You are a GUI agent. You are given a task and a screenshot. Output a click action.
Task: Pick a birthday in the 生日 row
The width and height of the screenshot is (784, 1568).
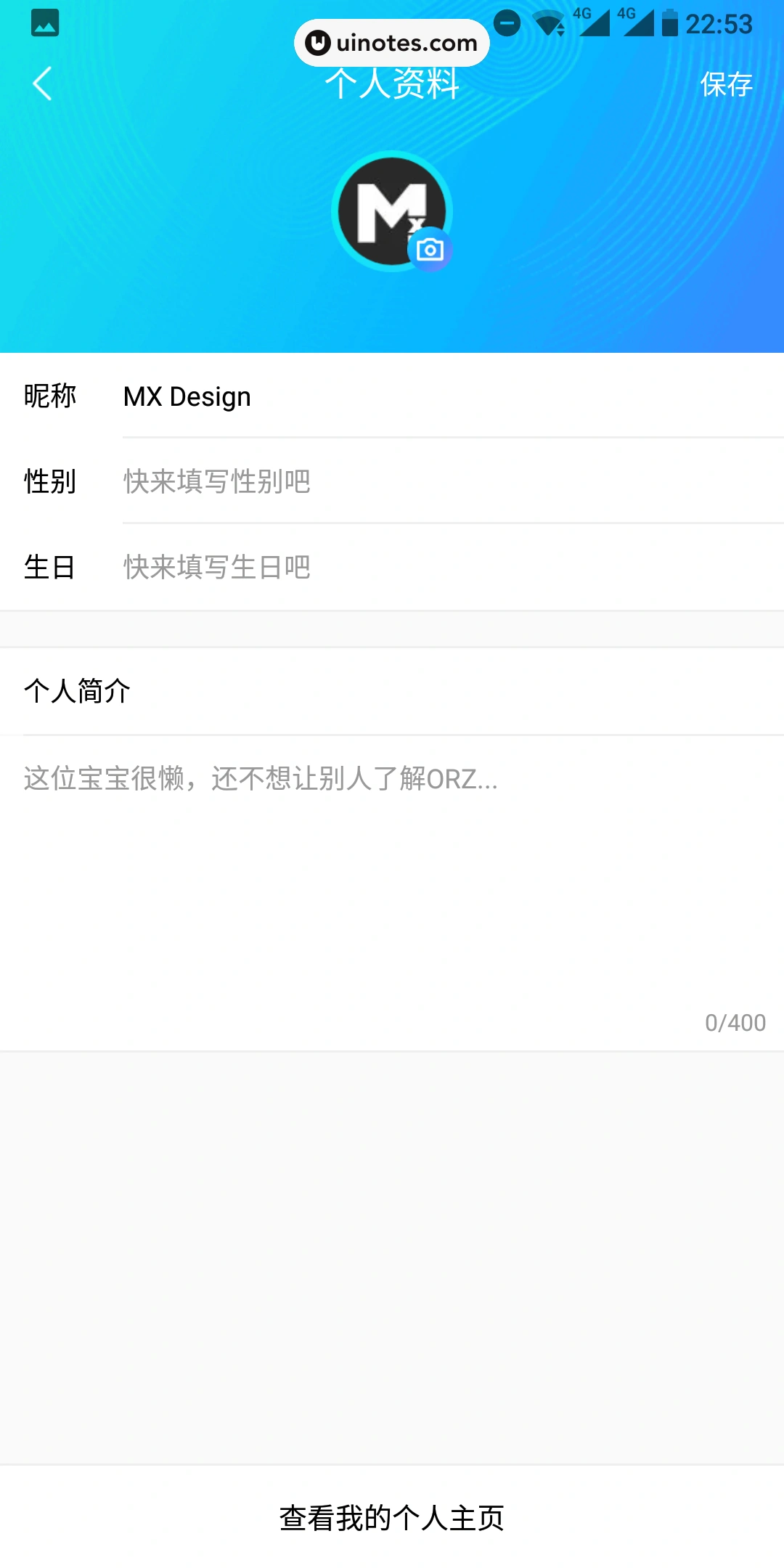[436, 567]
